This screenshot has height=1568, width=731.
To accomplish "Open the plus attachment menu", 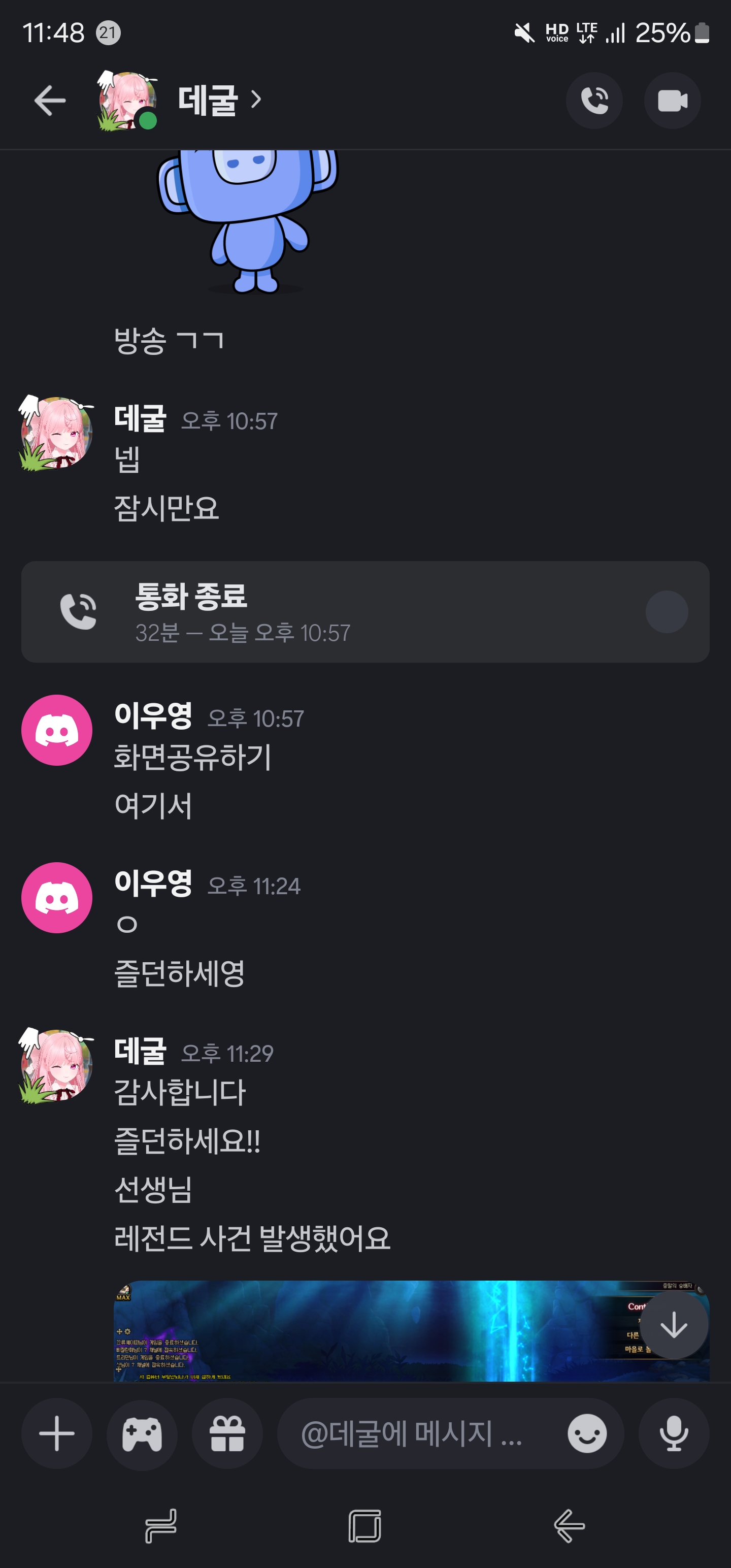I will click(57, 1433).
